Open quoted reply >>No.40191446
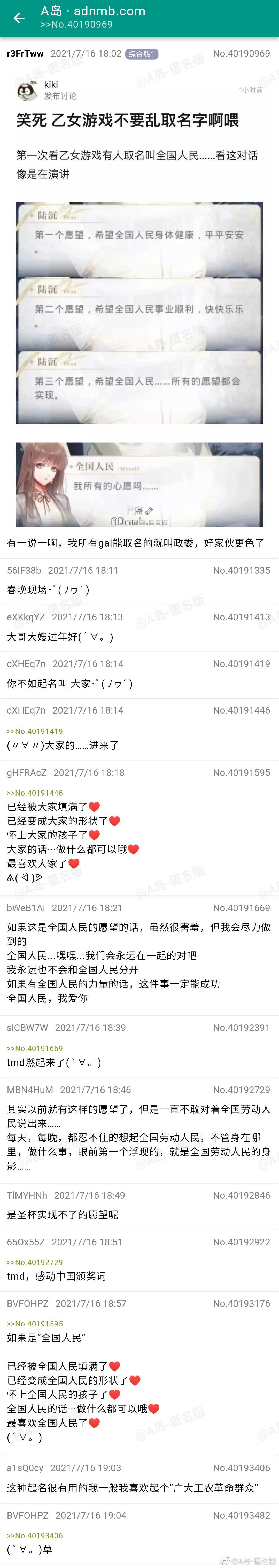 [x=35, y=793]
